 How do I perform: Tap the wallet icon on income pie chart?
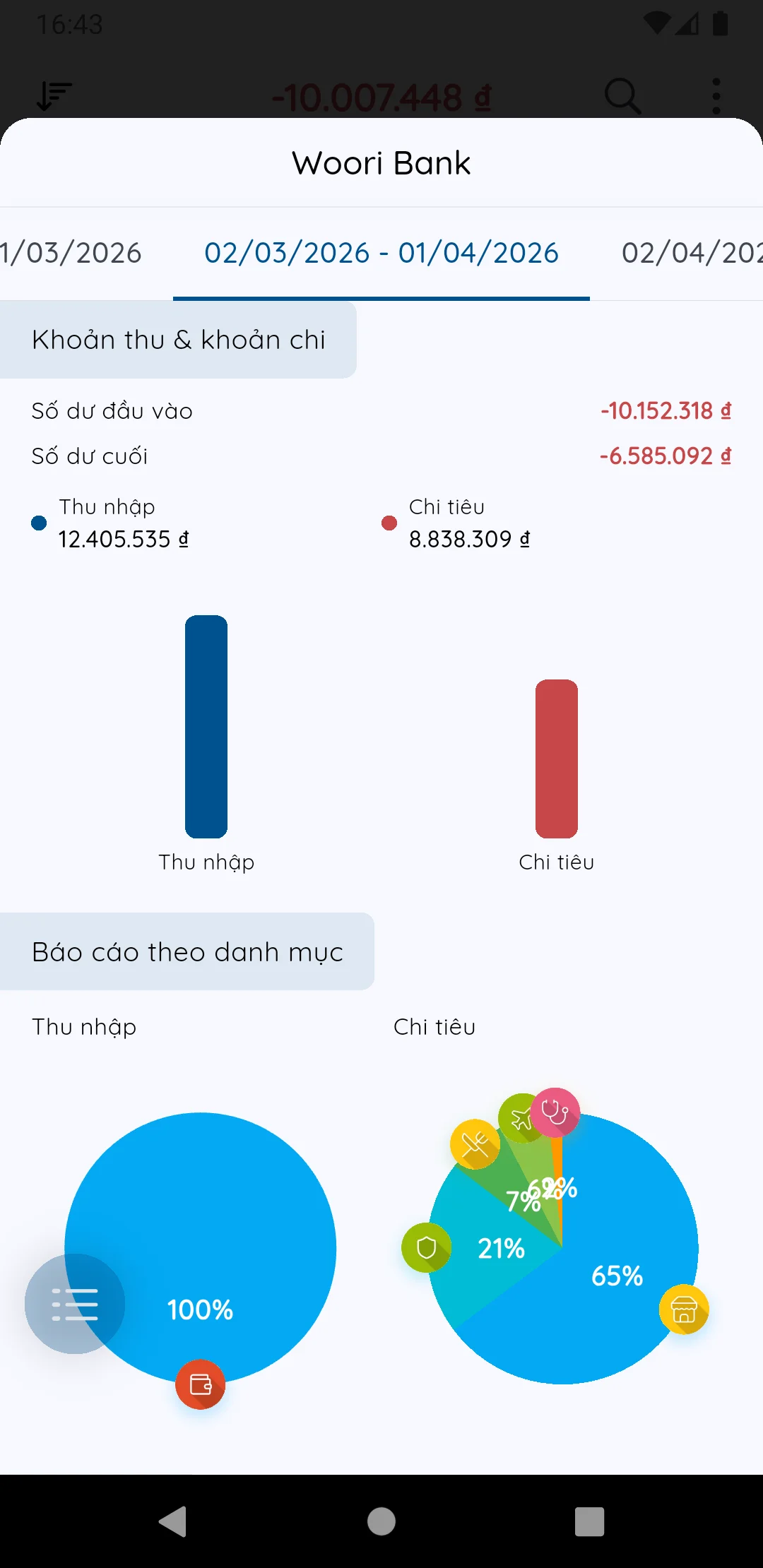[201, 1384]
